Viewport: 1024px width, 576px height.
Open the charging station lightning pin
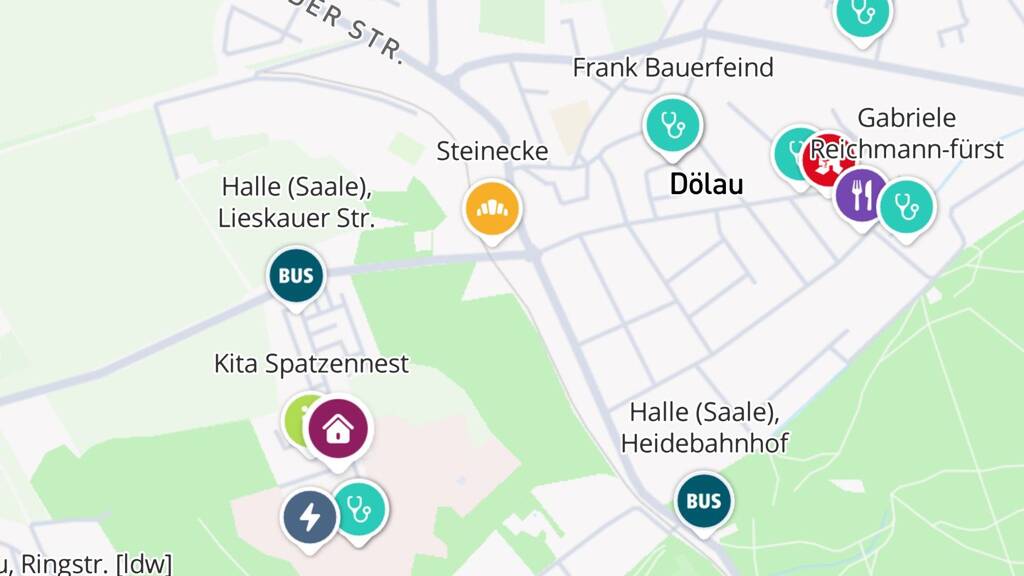click(310, 517)
